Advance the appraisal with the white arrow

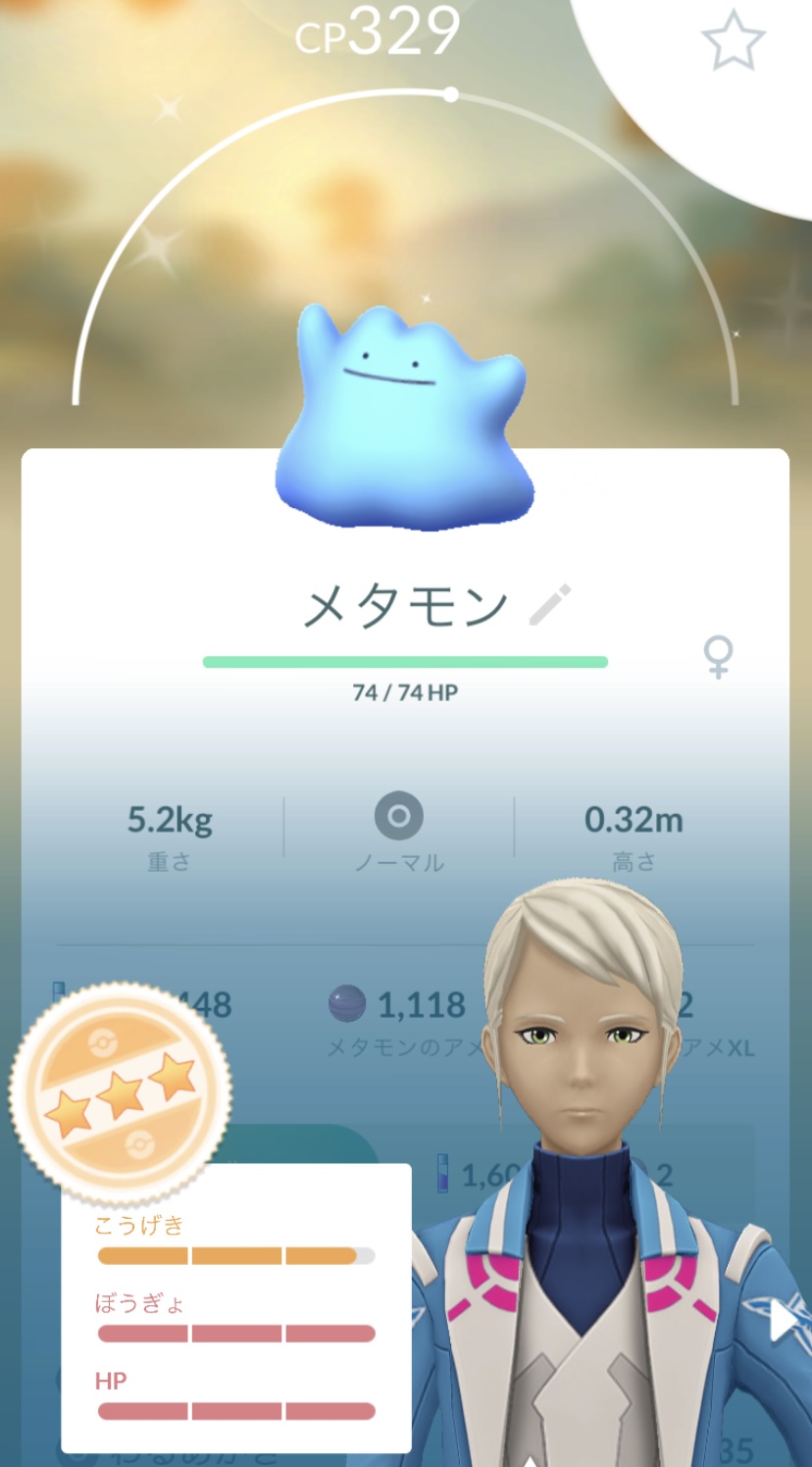pyautogui.click(x=784, y=1321)
